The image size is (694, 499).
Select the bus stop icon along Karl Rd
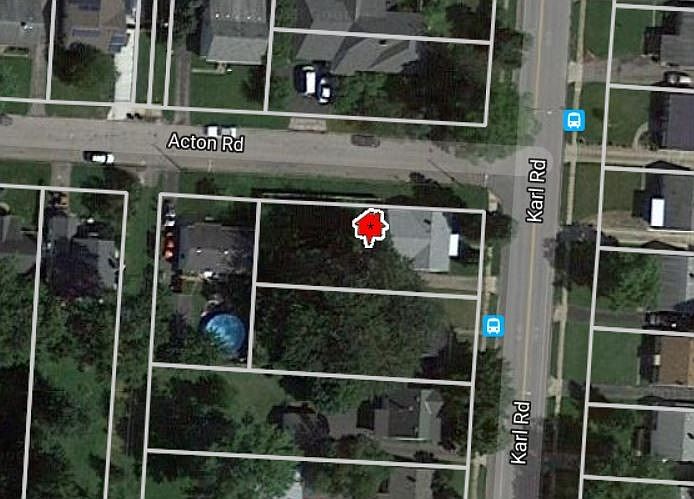pos(493,326)
